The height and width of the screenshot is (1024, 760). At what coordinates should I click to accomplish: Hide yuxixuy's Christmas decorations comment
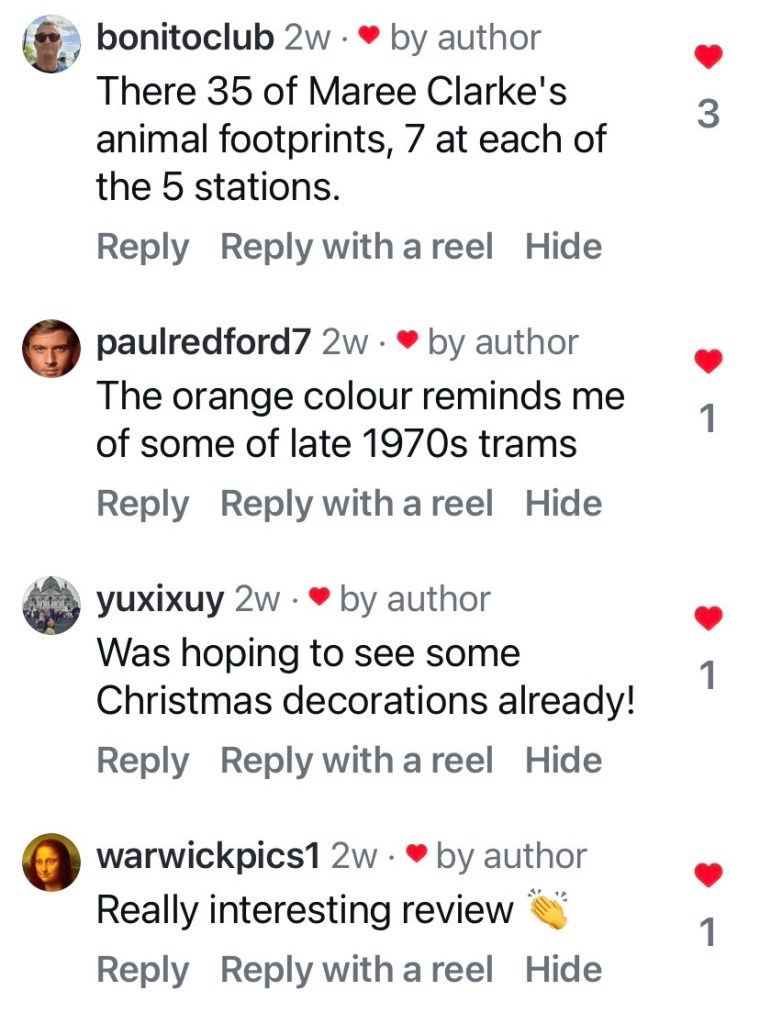click(563, 761)
